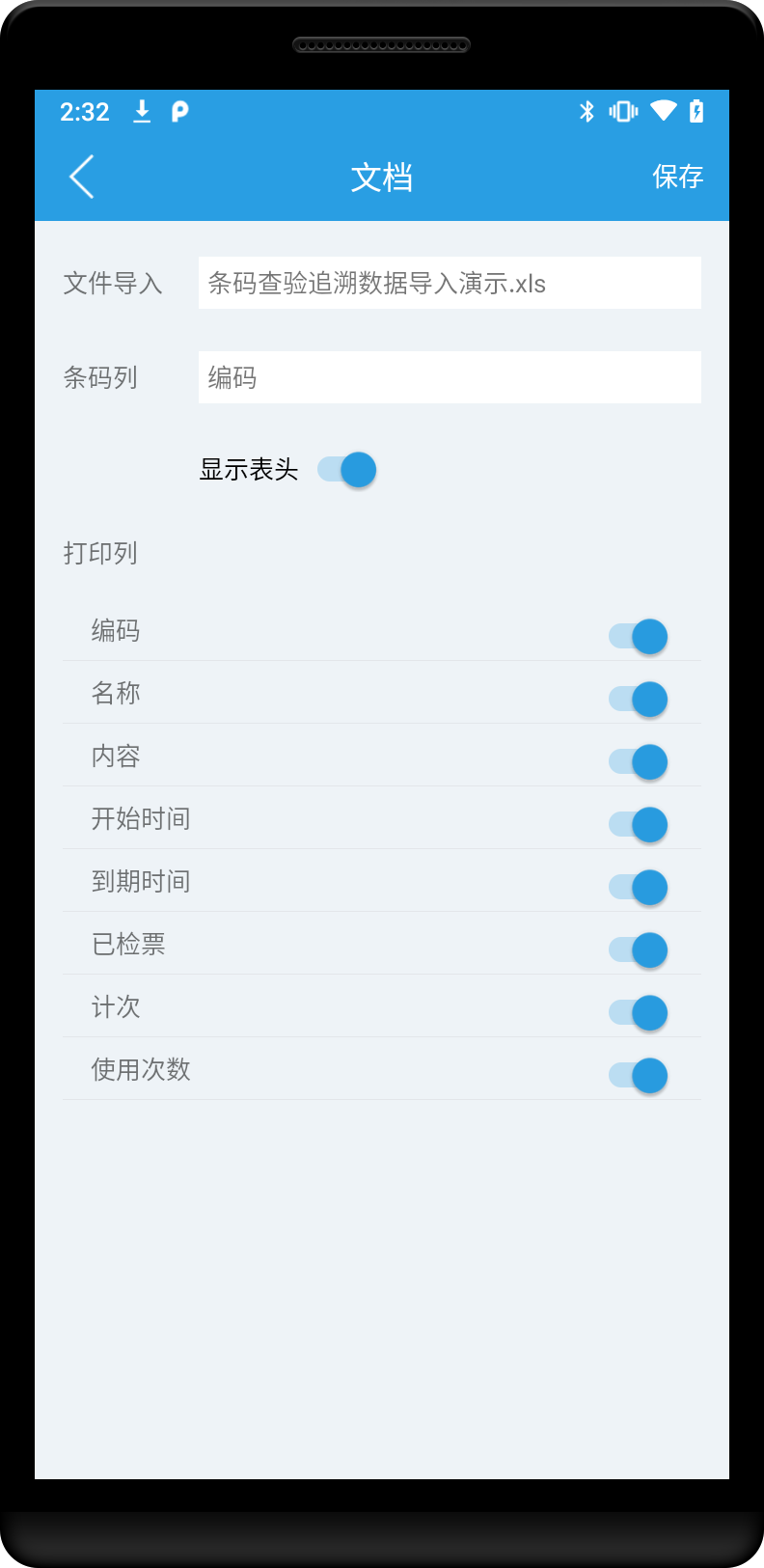Tap the back arrow icon
The height and width of the screenshot is (1568, 764).
click(81, 177)
